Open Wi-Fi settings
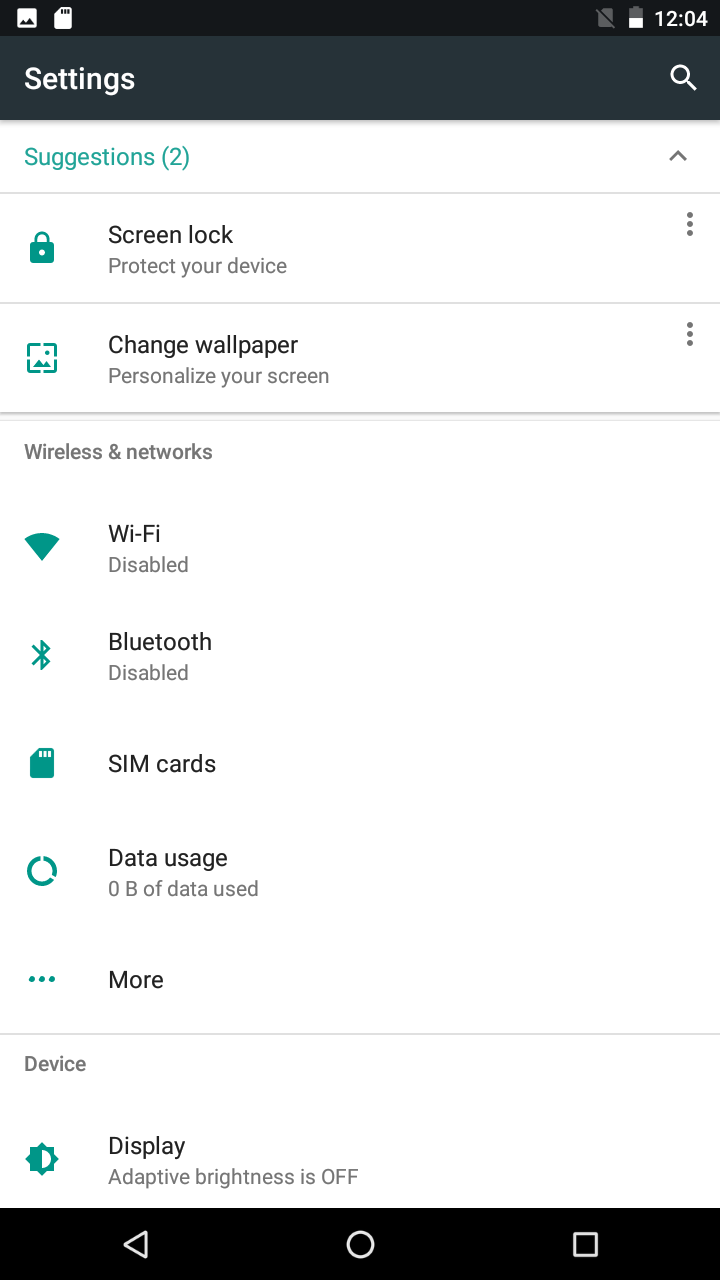Screen dimensions: 720x1280 [360, 548]
